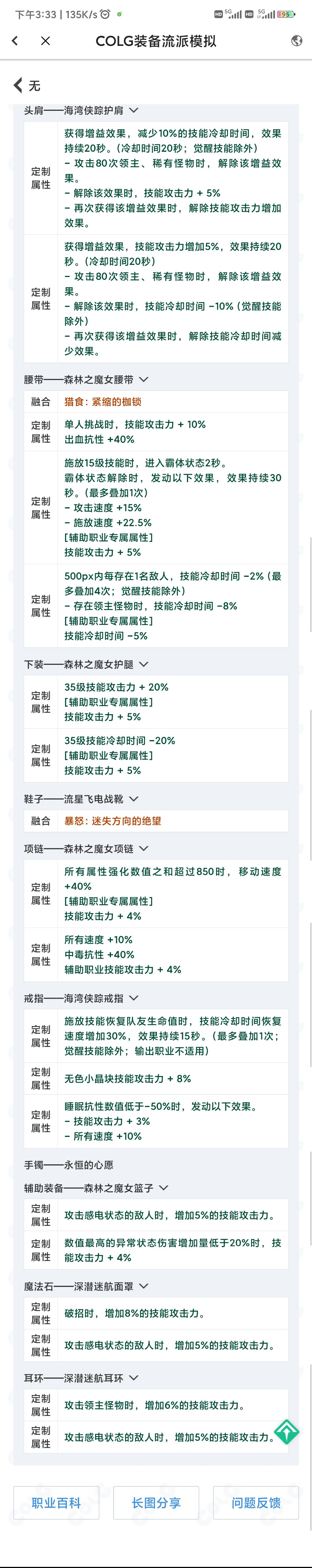The image size is (312, 1568).
Task: Toggle the 魔法石——深潜迷航面罩 section
Action: [144, 1287]
